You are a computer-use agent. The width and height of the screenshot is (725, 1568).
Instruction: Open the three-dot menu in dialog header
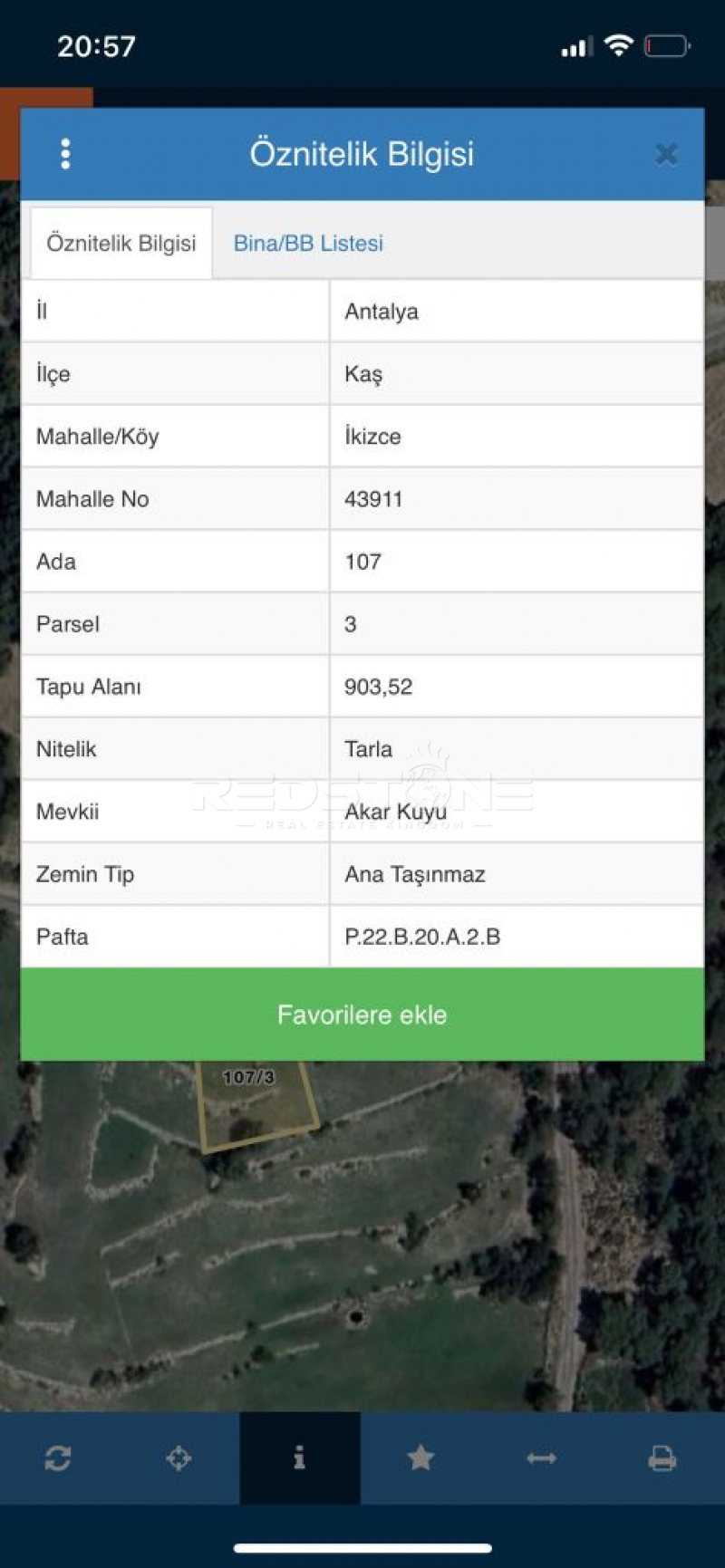(x=65, y=154)
